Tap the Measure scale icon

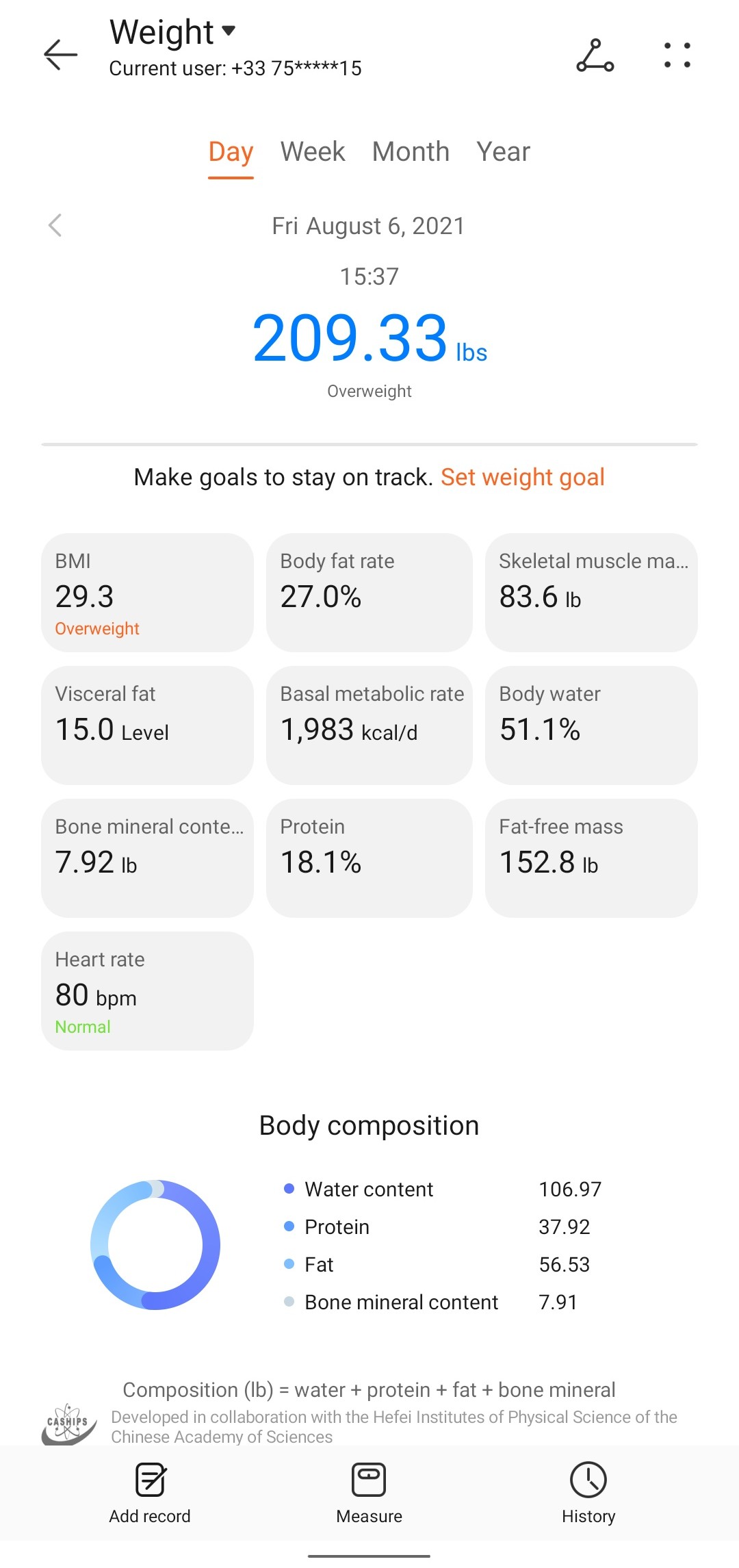(369, 1479)
